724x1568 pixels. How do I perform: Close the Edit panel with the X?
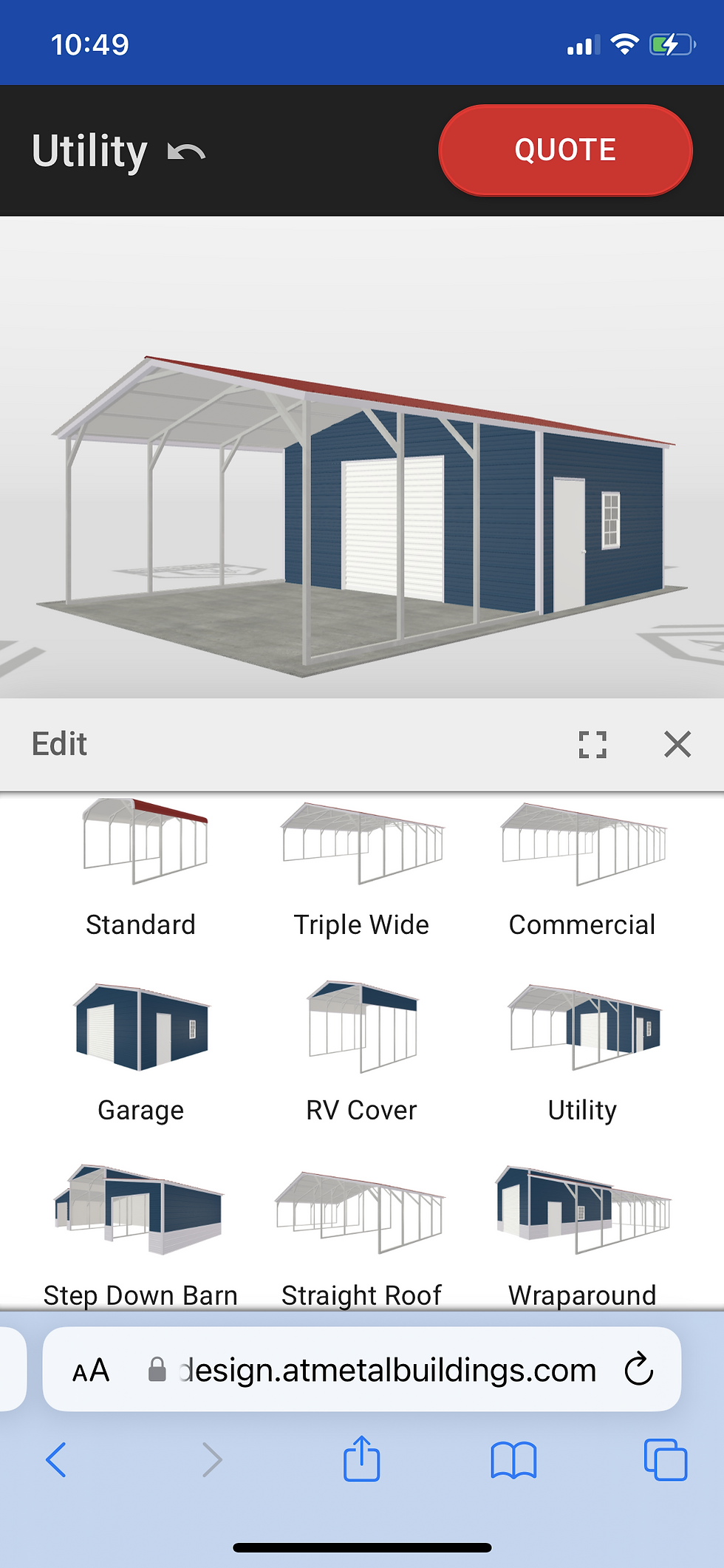click(x=677, y=745)
